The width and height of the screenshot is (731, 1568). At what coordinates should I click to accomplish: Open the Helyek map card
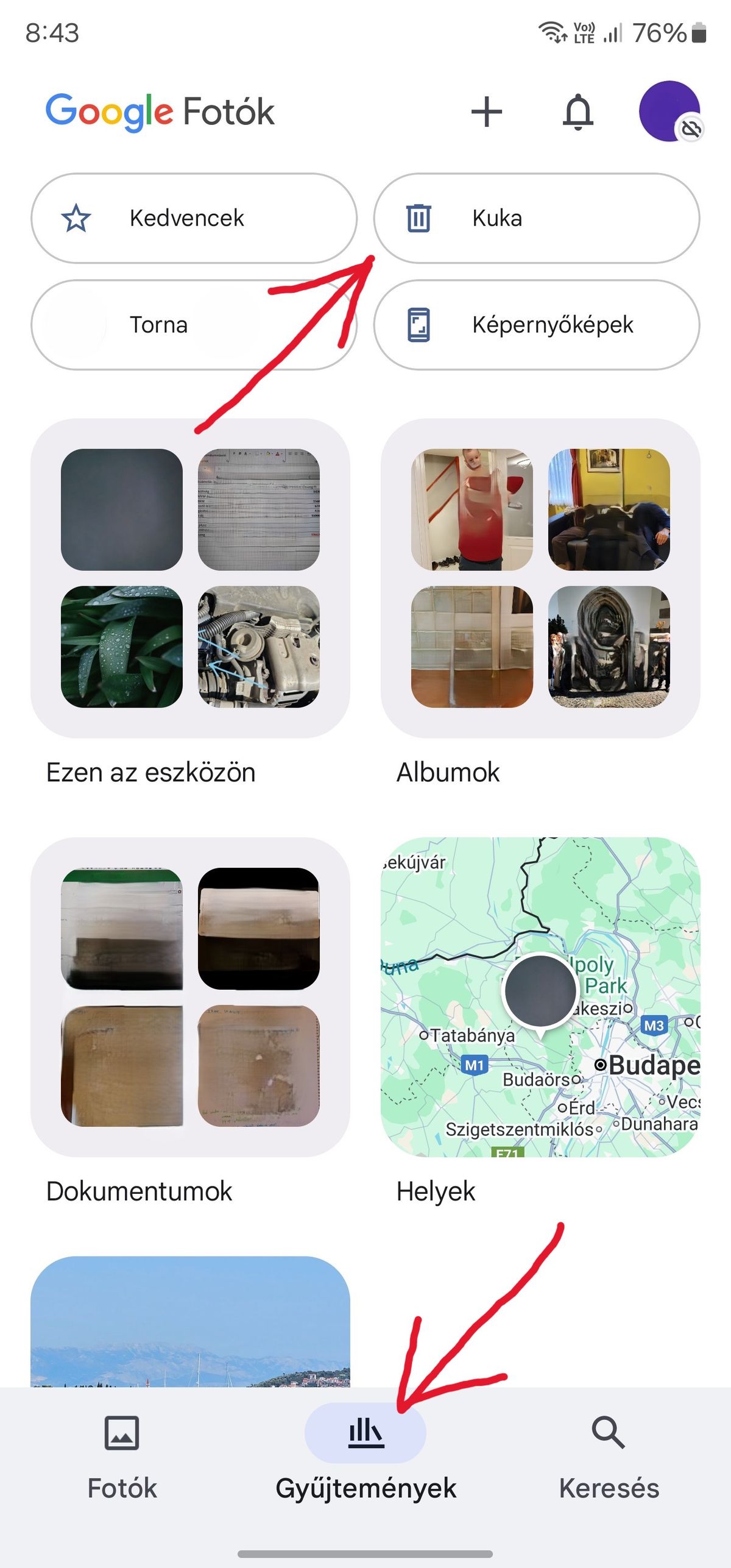(x=540, y=997)
